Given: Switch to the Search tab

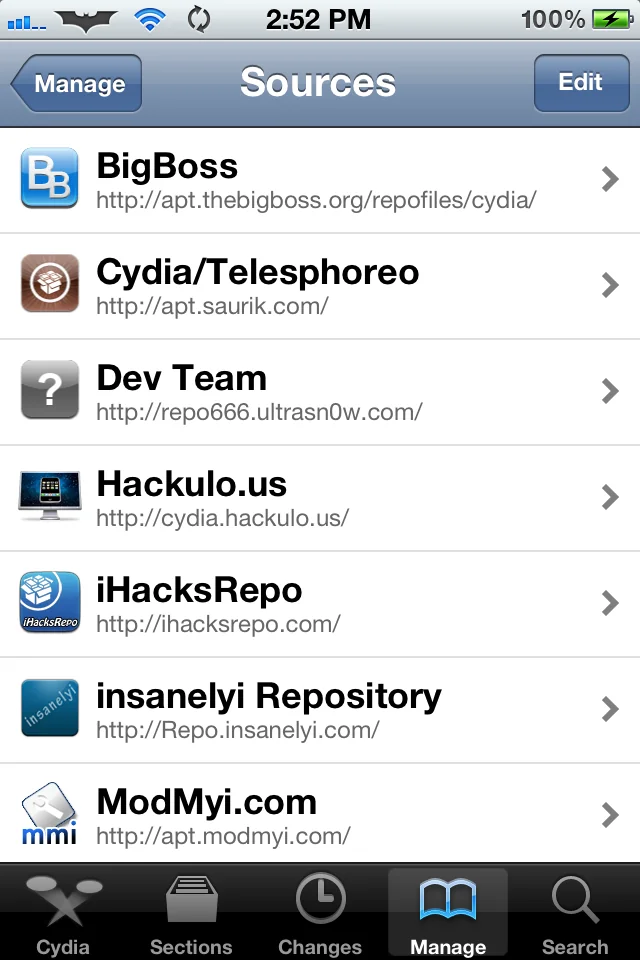Looking at the screenshot, I should [575, 913].
